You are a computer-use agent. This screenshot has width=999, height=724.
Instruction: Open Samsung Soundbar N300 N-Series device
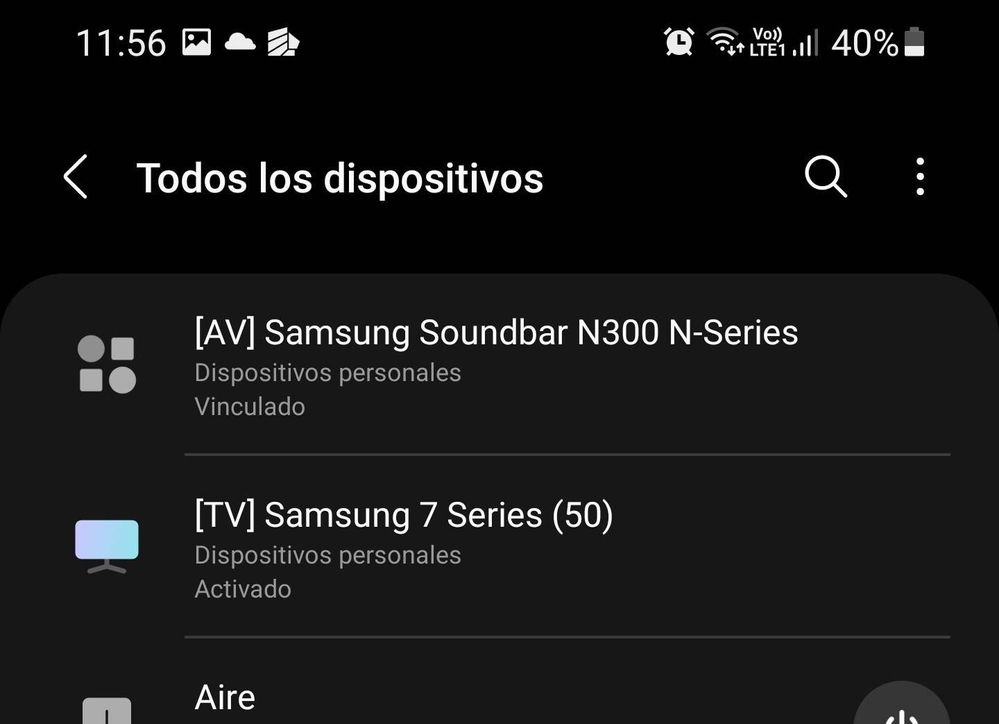496,364
